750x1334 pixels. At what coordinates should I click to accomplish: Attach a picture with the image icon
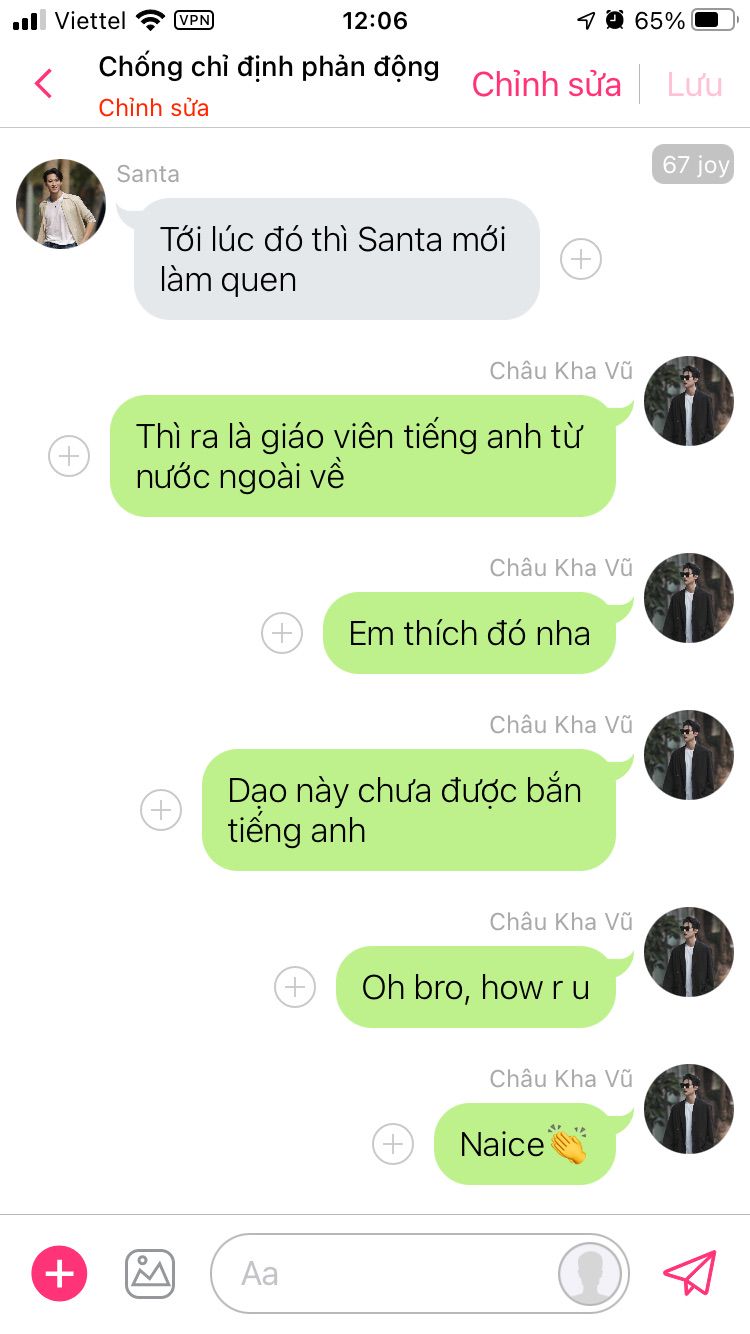point(150,1273)
